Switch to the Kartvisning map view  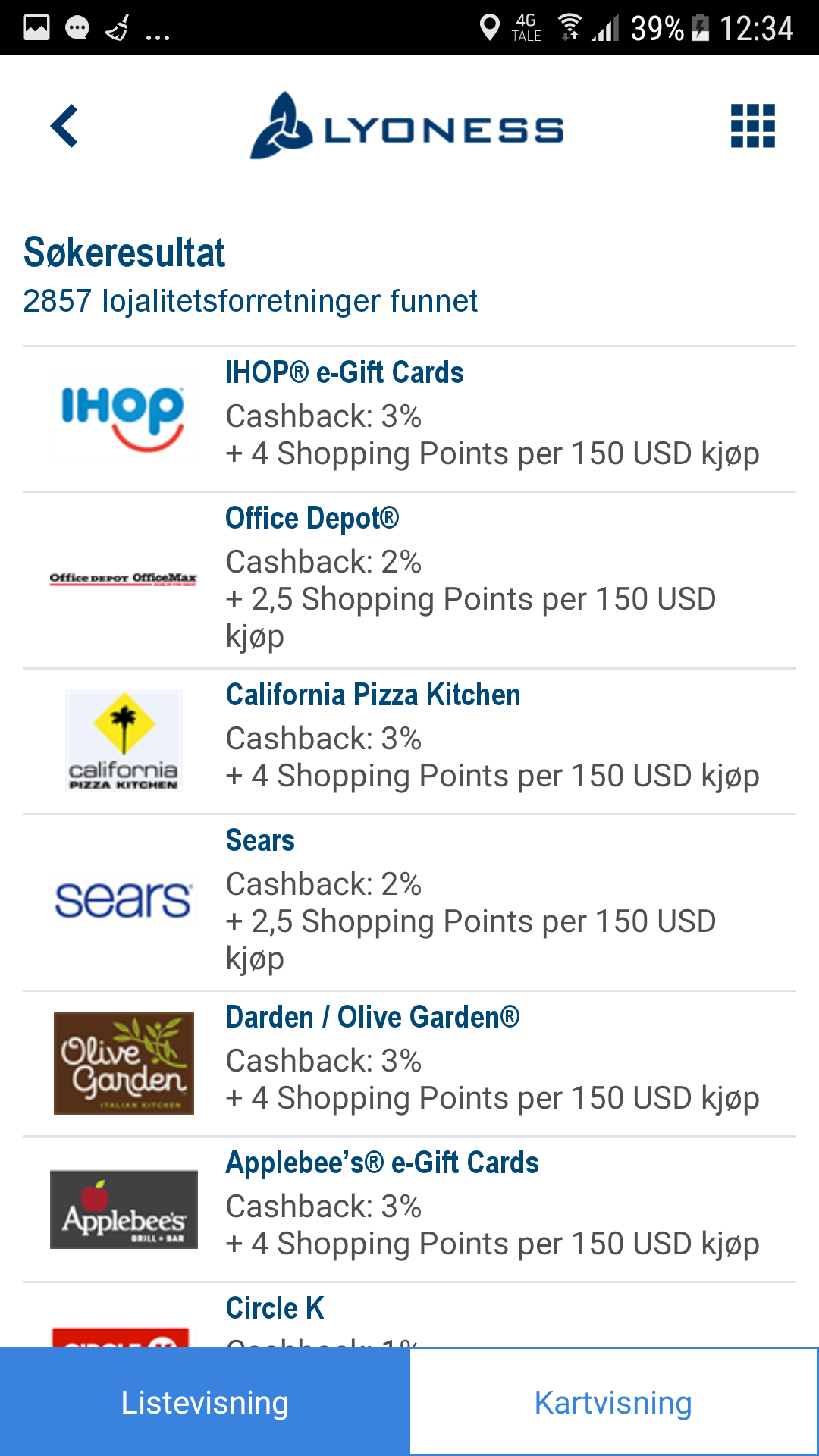[x=613, y=1402]
